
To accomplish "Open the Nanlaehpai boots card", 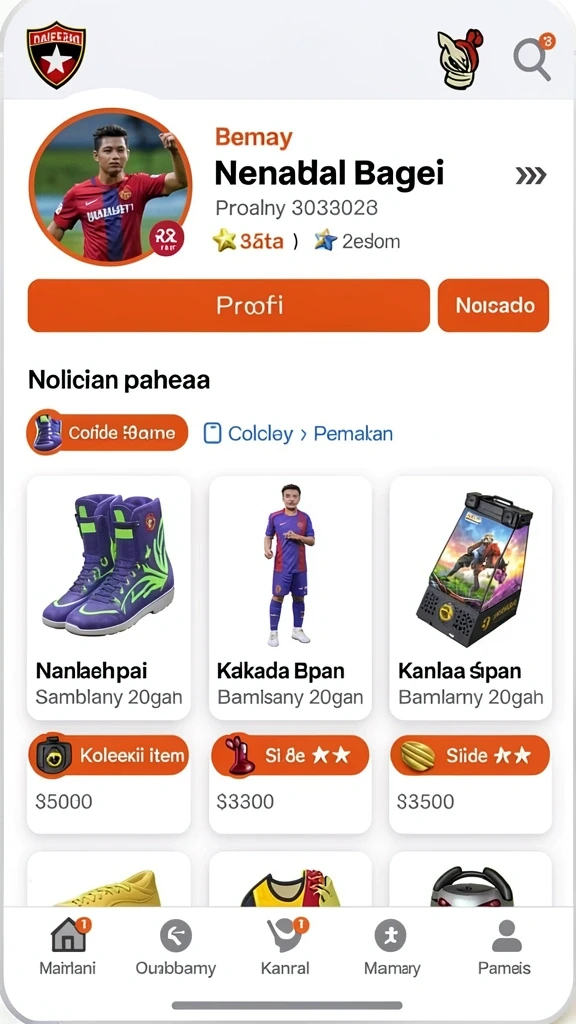I will pos(108,598).
